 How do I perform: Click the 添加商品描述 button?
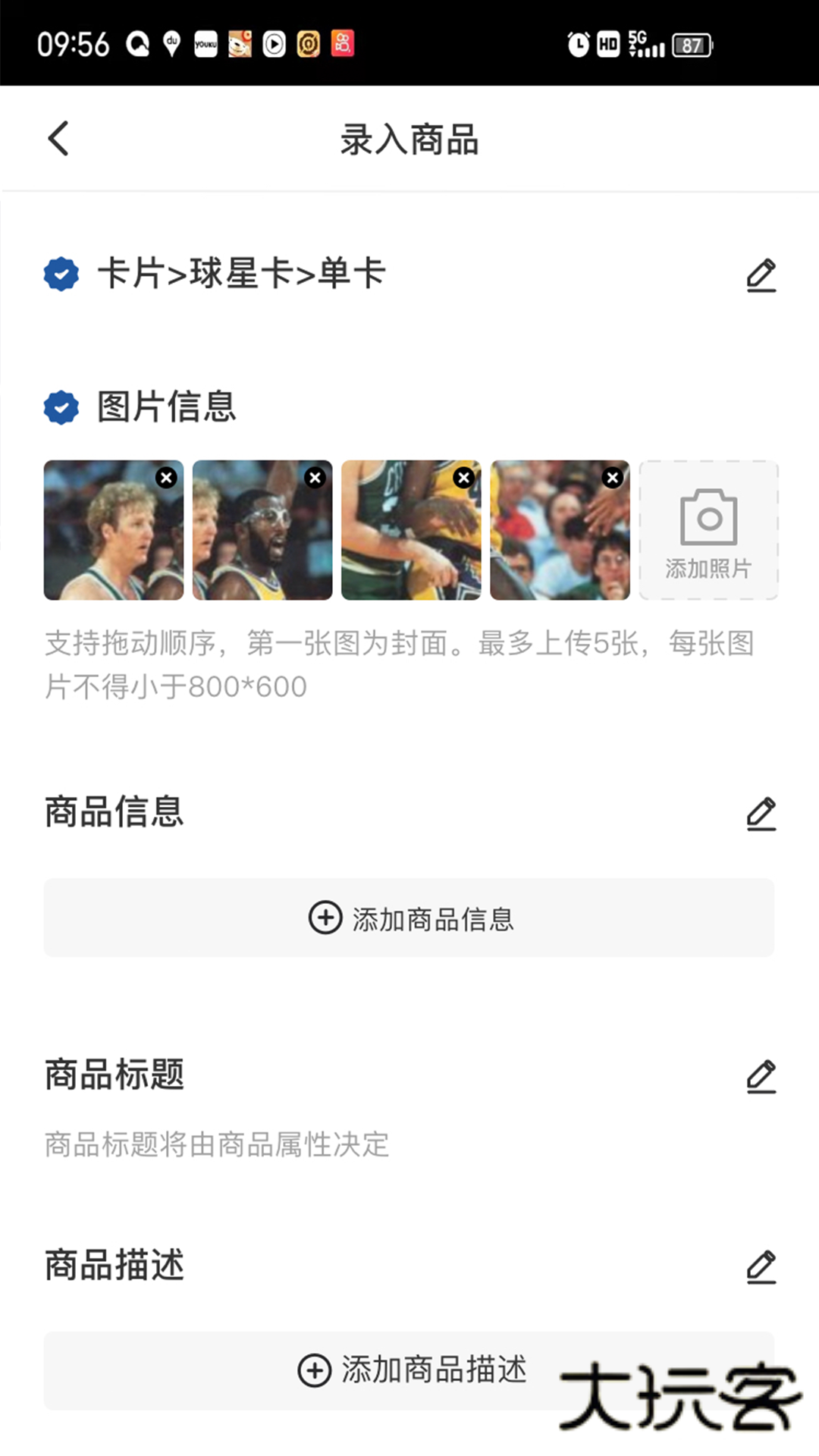click(x=409, y=1370)
